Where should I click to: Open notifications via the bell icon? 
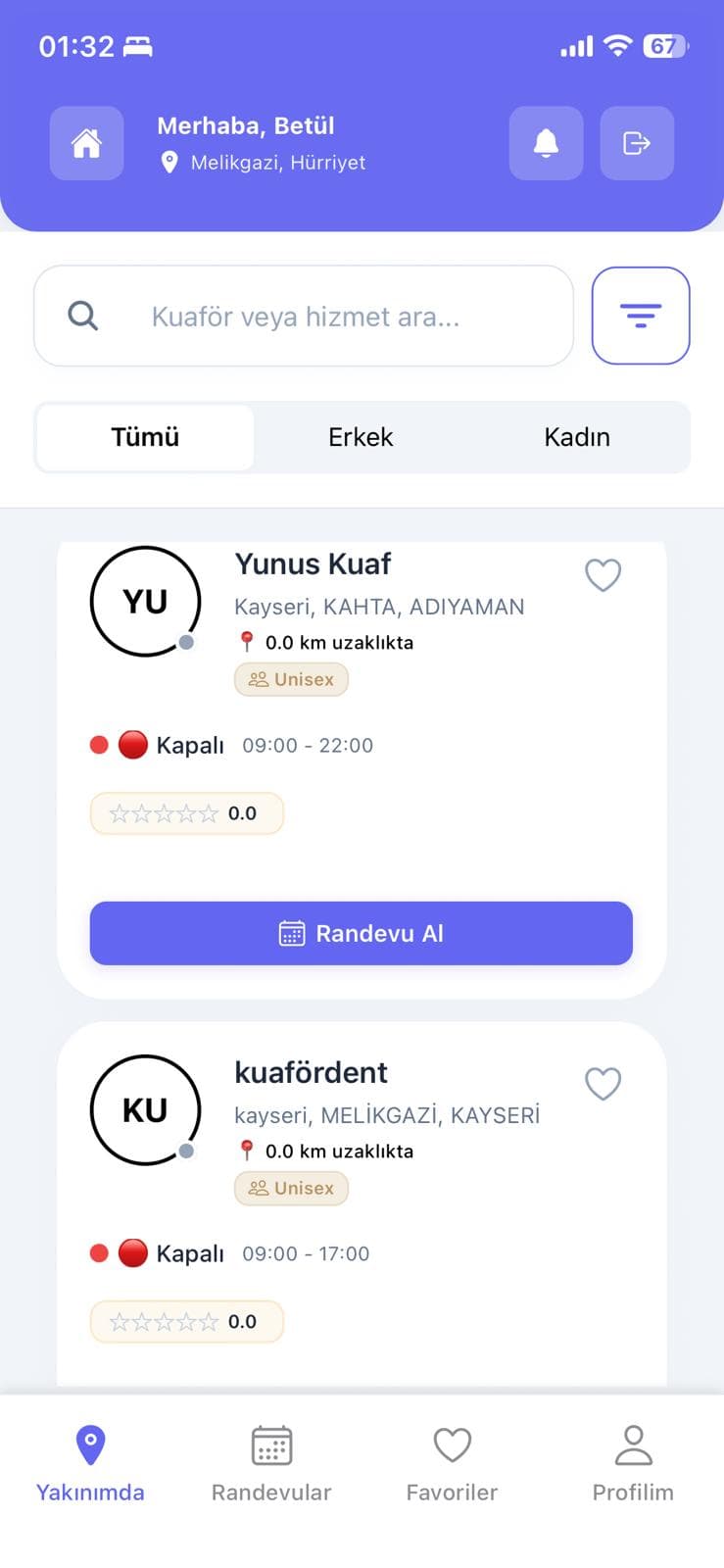coord(546,143)
